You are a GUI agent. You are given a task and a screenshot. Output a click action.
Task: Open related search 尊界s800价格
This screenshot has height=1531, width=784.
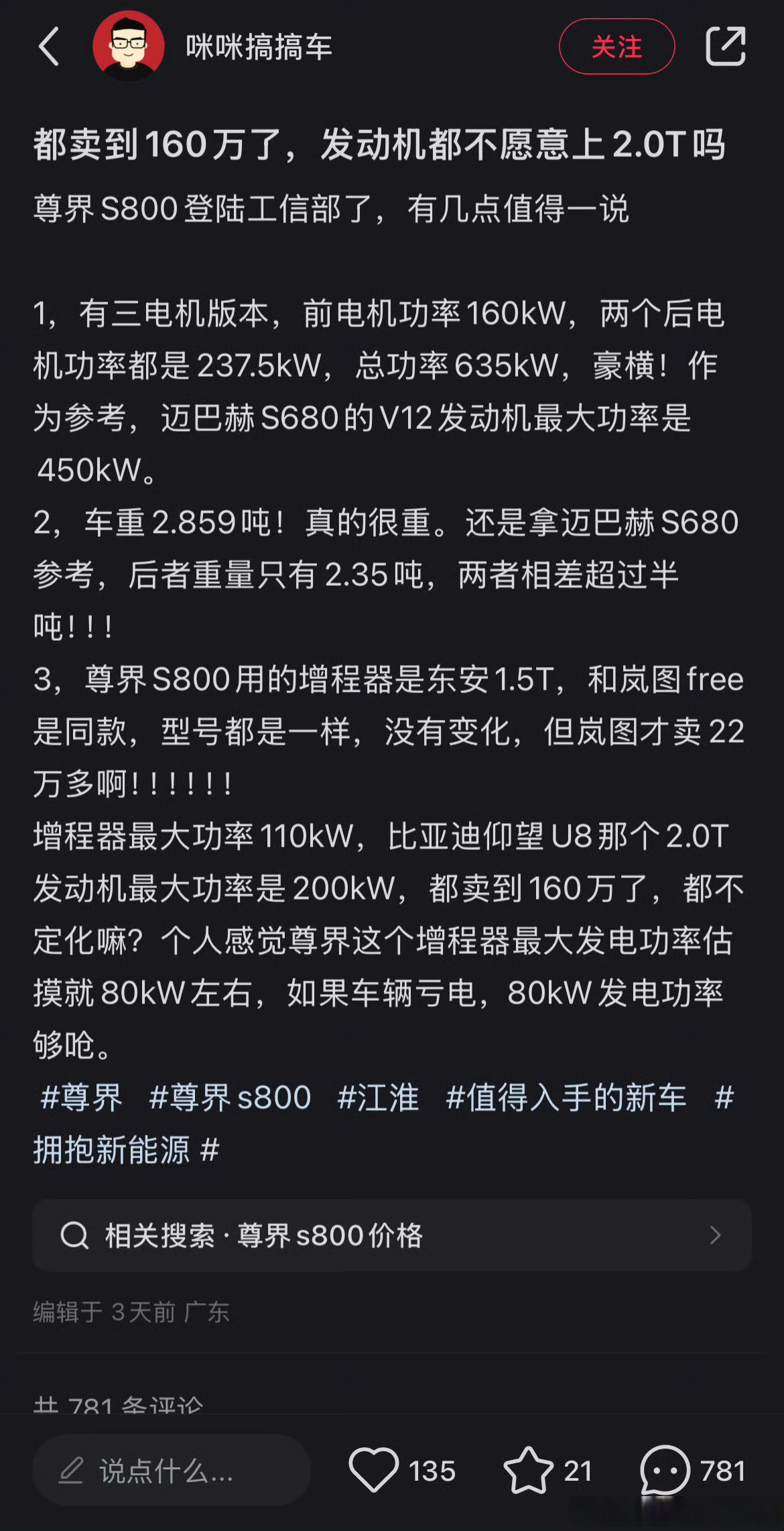(392, 1235)
